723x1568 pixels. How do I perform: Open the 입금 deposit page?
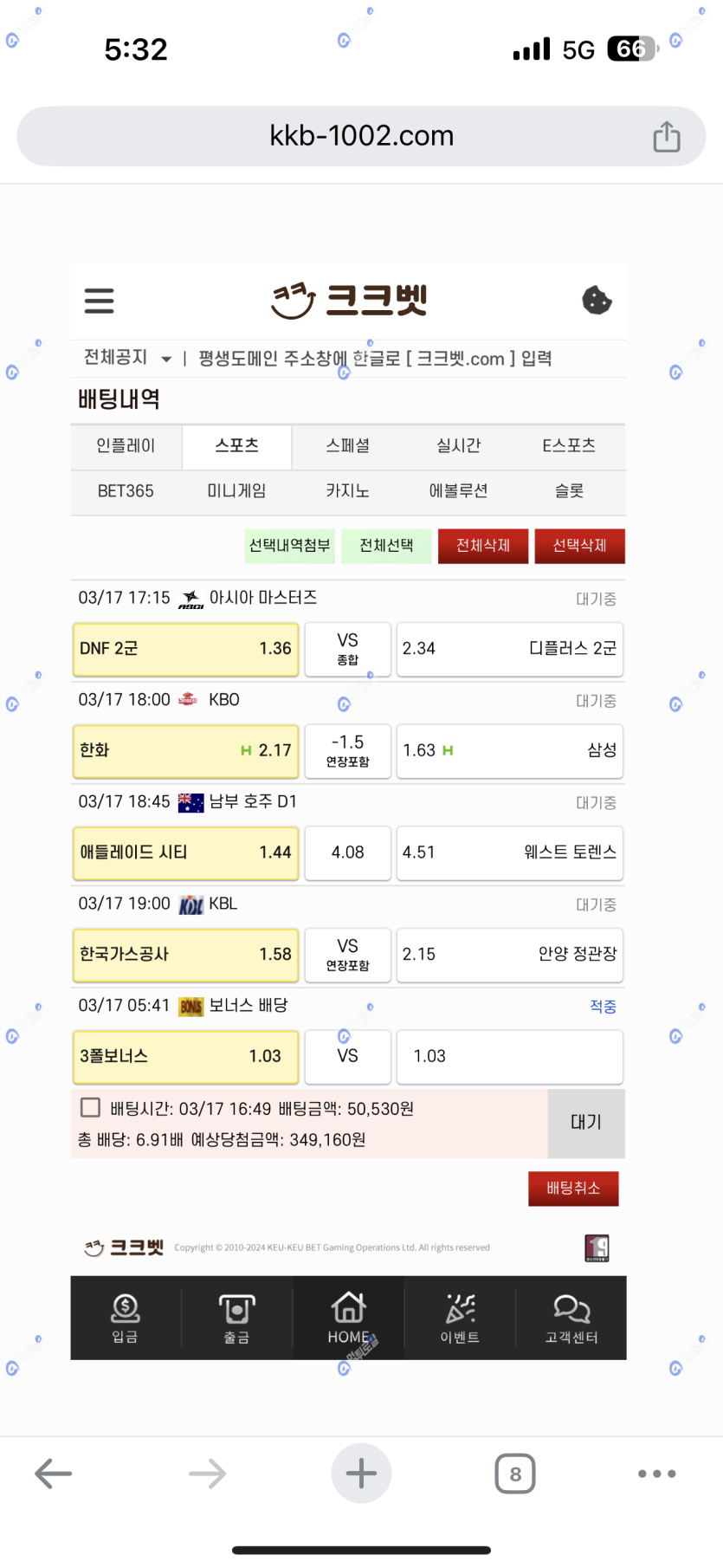pos(126,1318)
